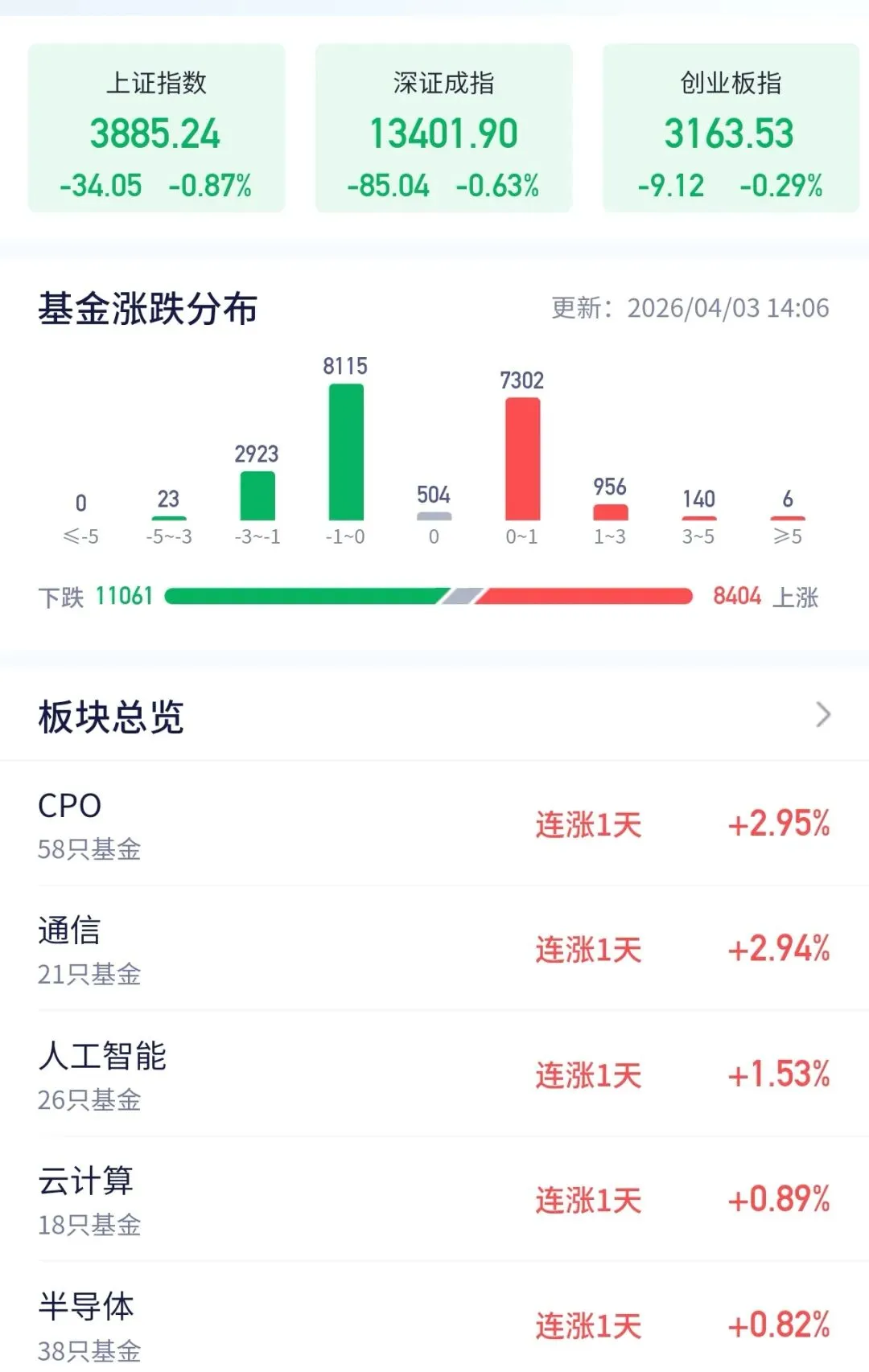Open the CPO sector row

[x=434, y=824]
